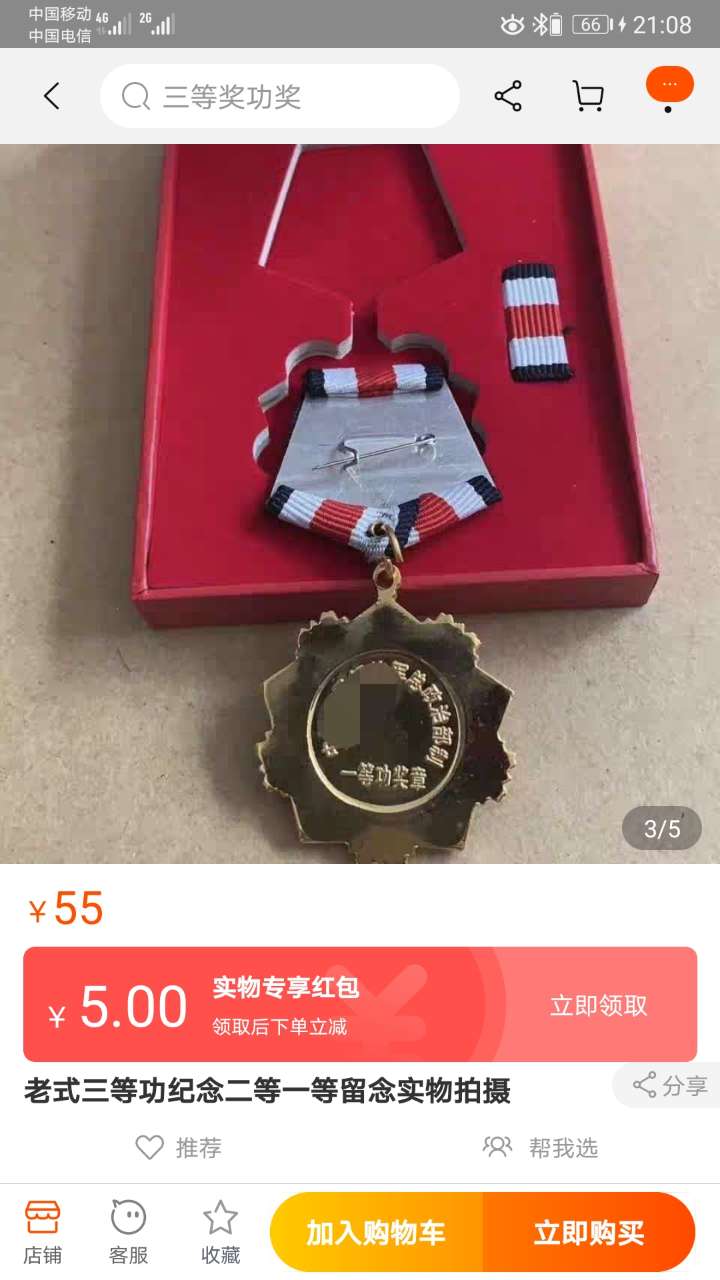Go back to the previous page
Viewport: 720px width, 1280px height.
(x=52, y=96)
